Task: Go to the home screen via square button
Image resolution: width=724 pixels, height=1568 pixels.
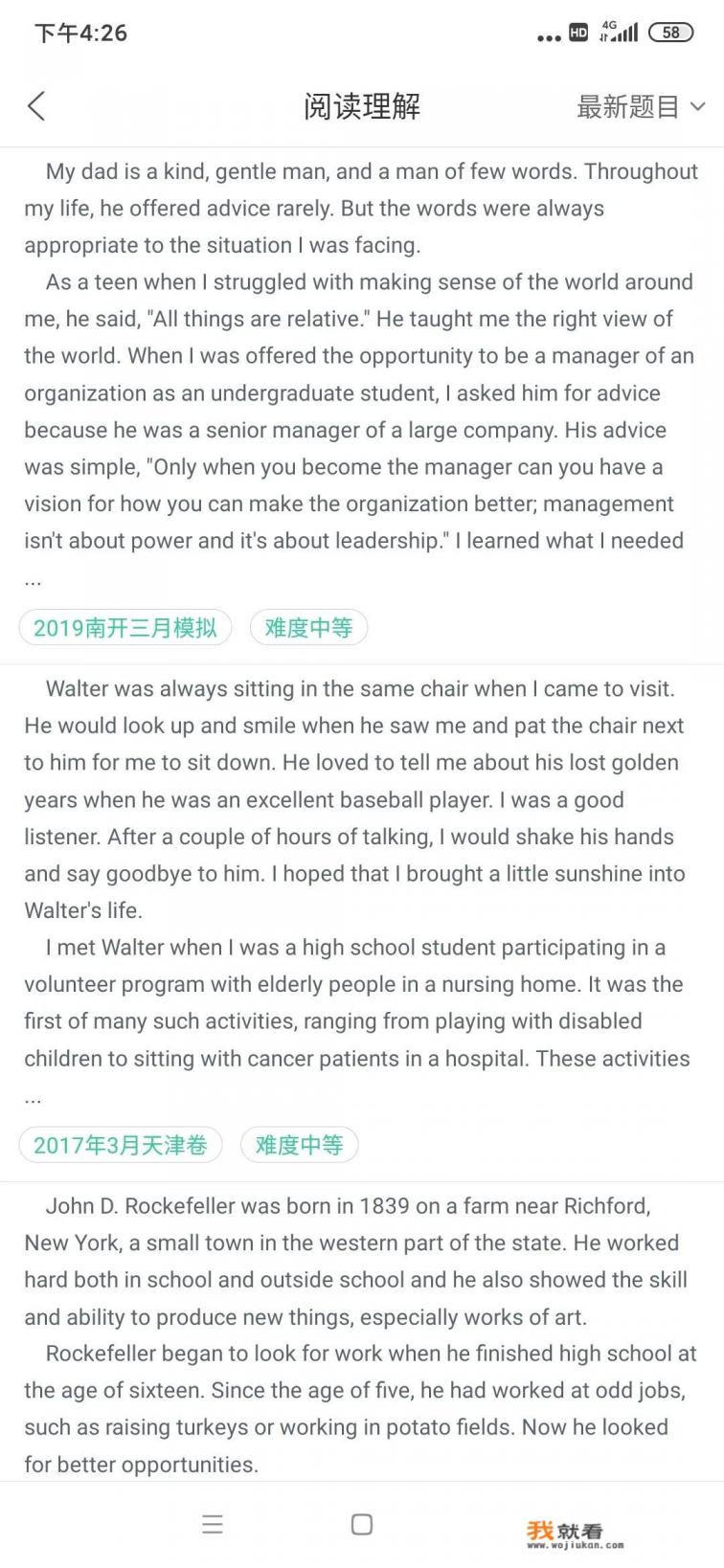Action: [362, 1524]
